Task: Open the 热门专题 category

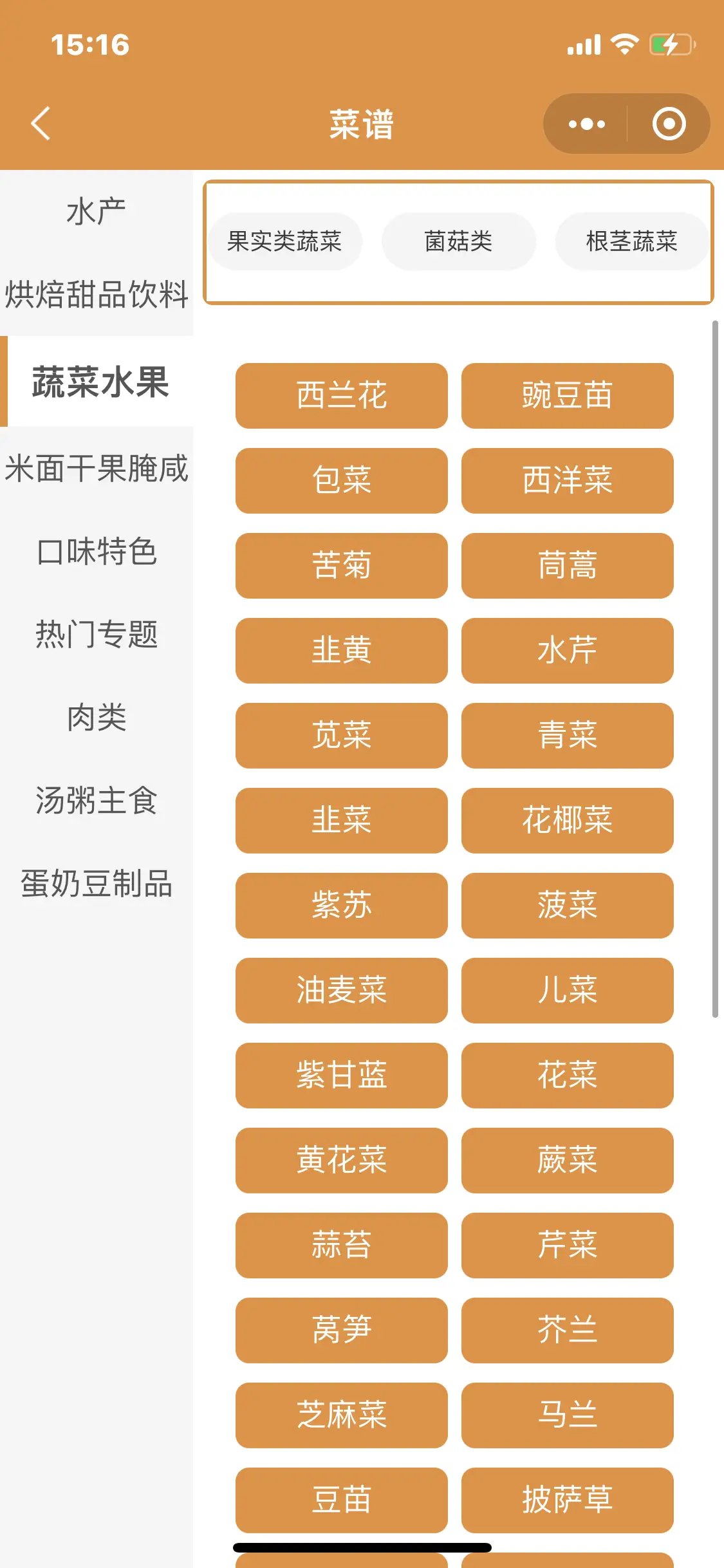Action: pyautogui.click(x=97, y=634)
